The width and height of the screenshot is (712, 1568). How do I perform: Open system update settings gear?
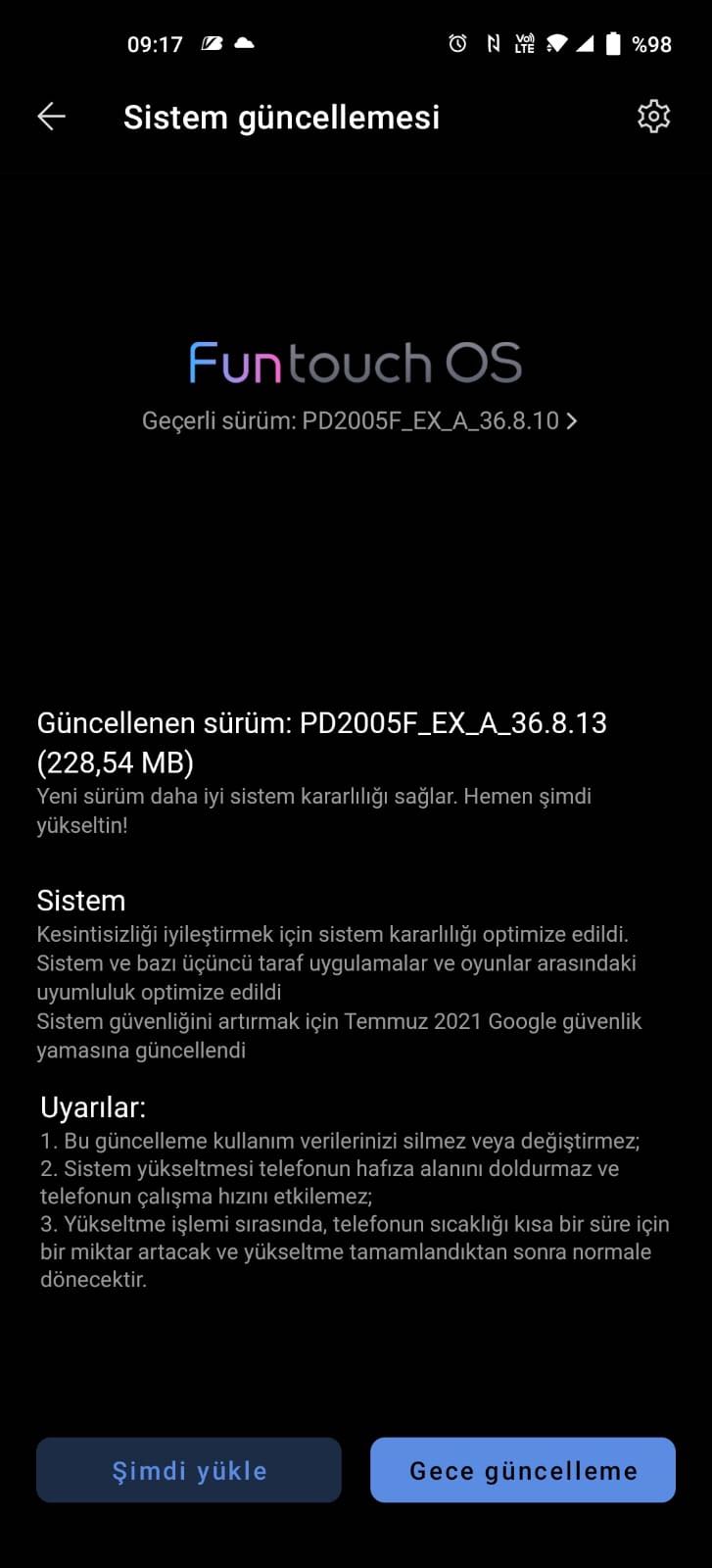click(x=653, y=117)
